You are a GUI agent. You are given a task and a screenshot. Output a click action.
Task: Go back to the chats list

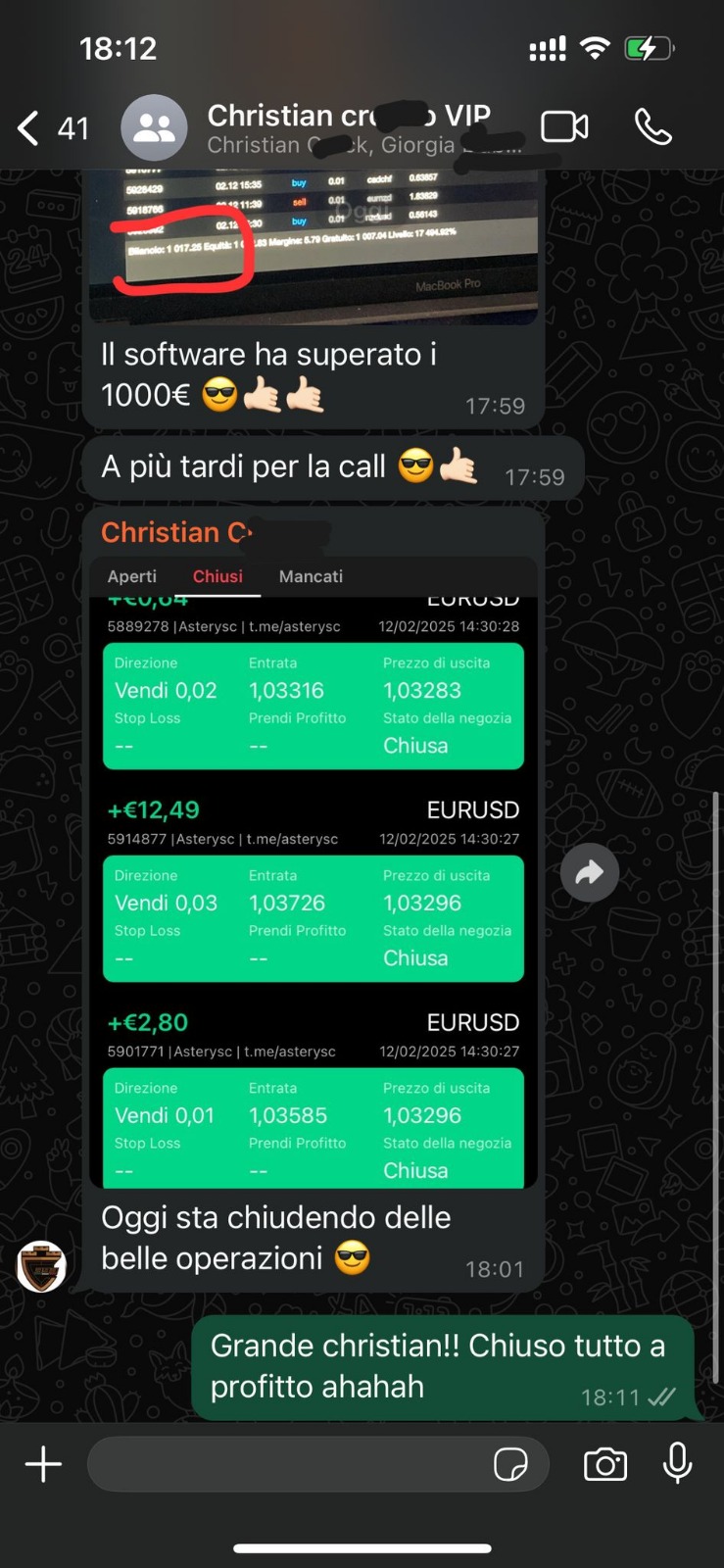[x=29, y=128]
